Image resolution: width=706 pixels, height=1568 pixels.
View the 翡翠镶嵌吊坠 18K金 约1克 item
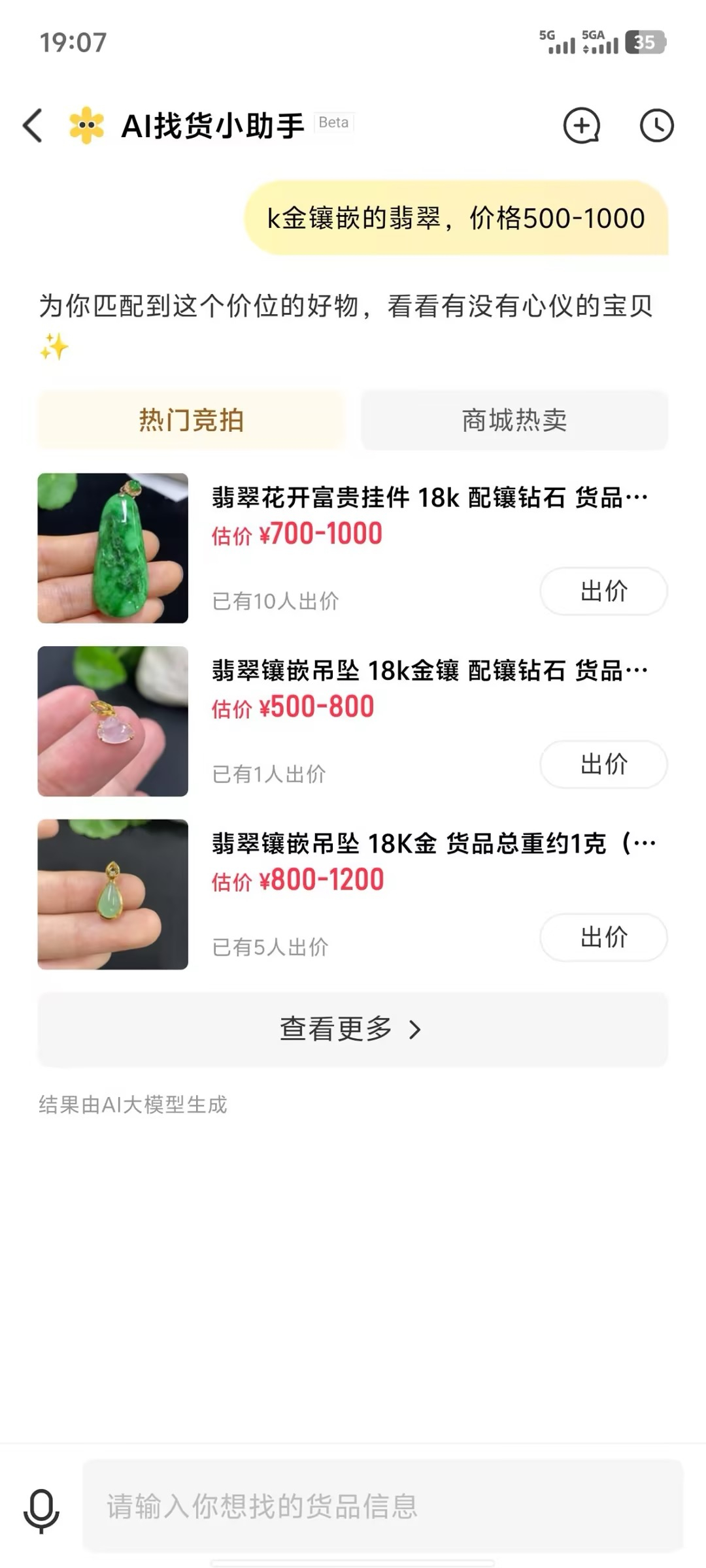click(x=113, y=894)
